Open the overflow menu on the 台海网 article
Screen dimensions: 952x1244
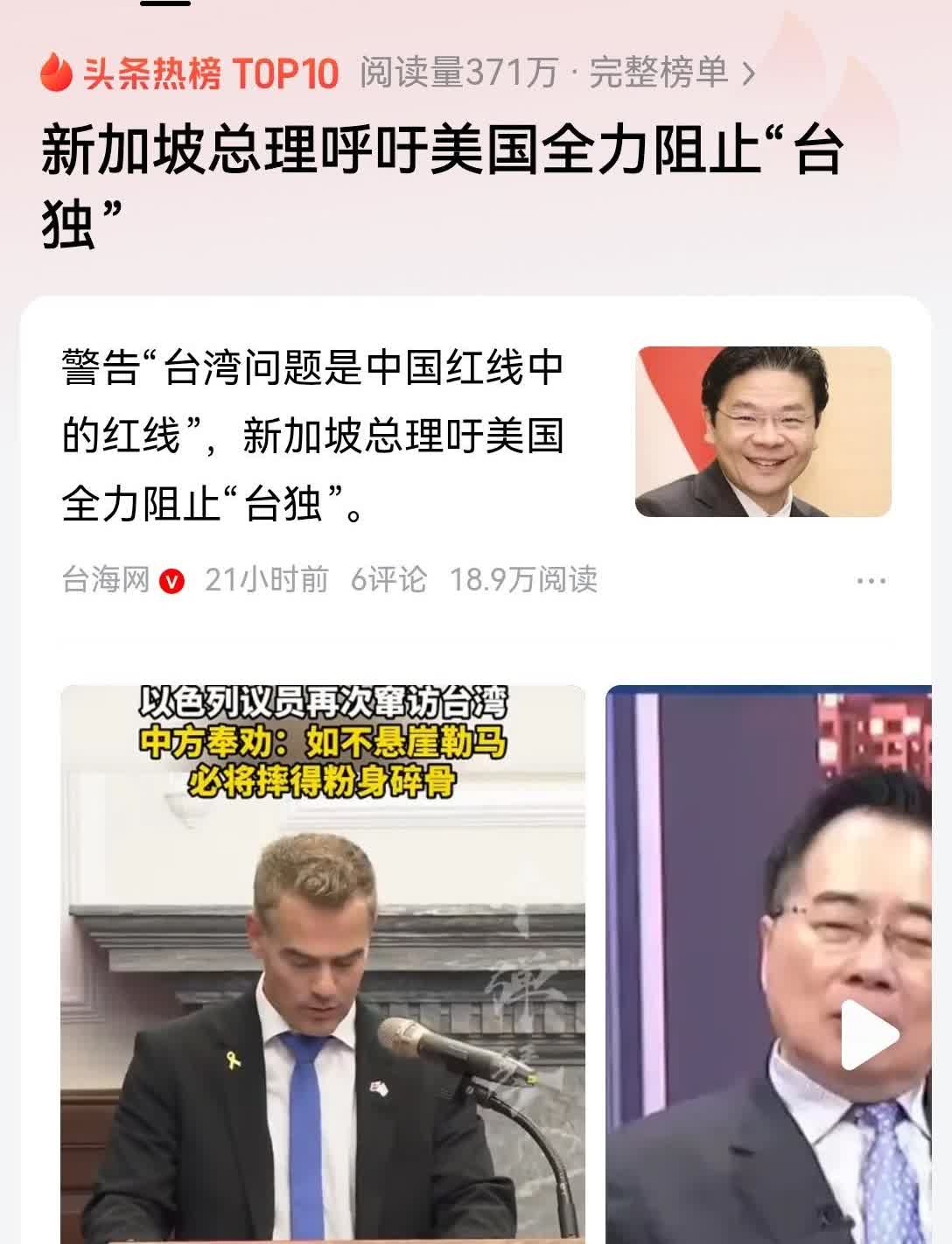[871, 581]
